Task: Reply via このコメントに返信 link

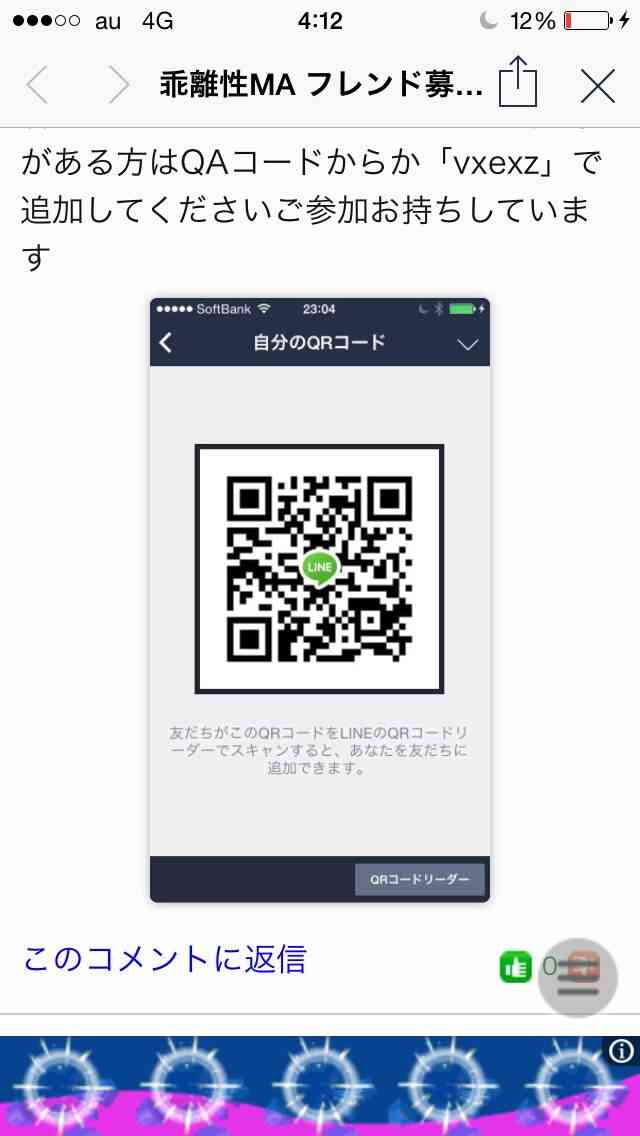Action: (165, 959)
